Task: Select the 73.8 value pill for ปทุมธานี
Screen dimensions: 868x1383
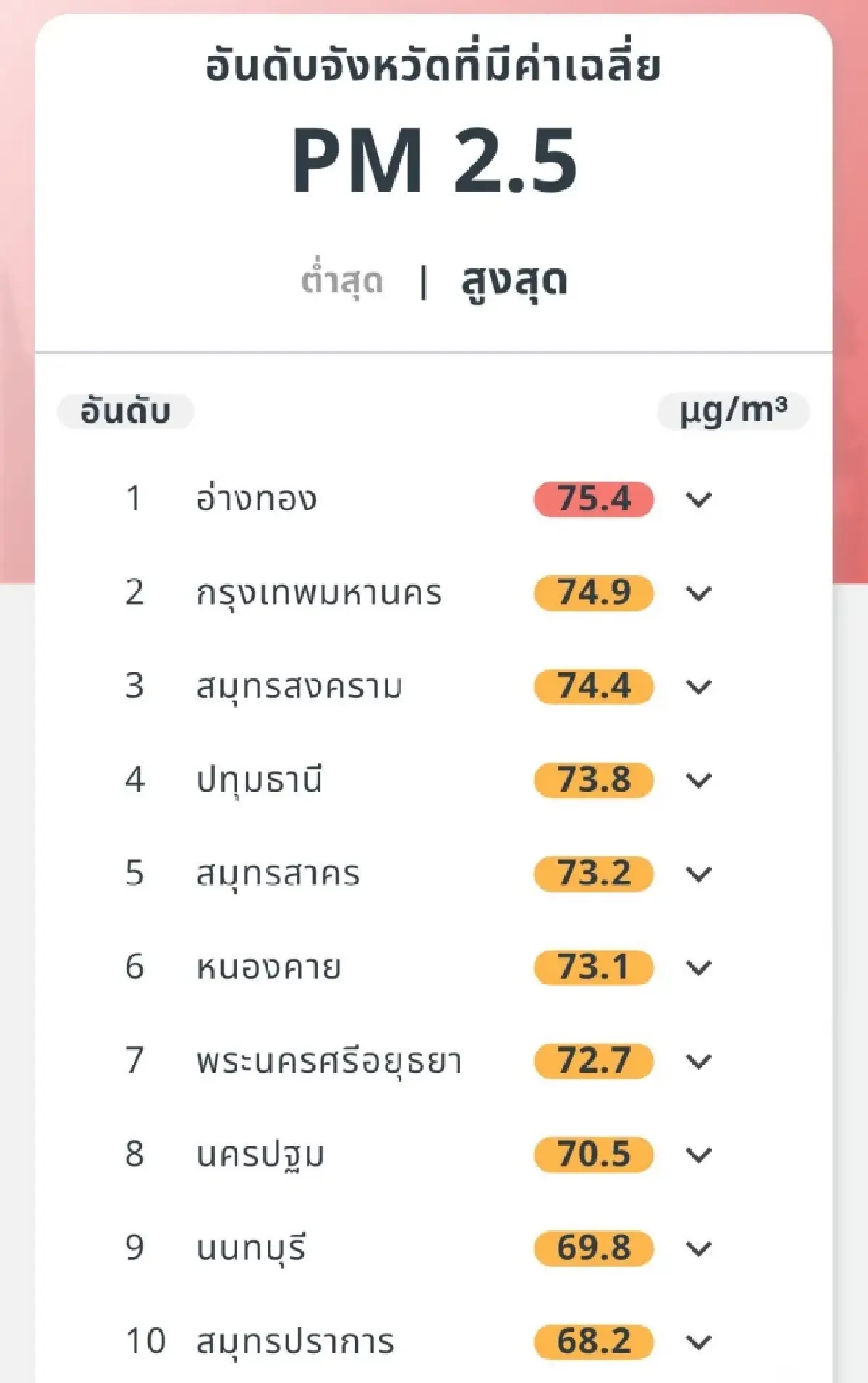Action: [593, 781]
